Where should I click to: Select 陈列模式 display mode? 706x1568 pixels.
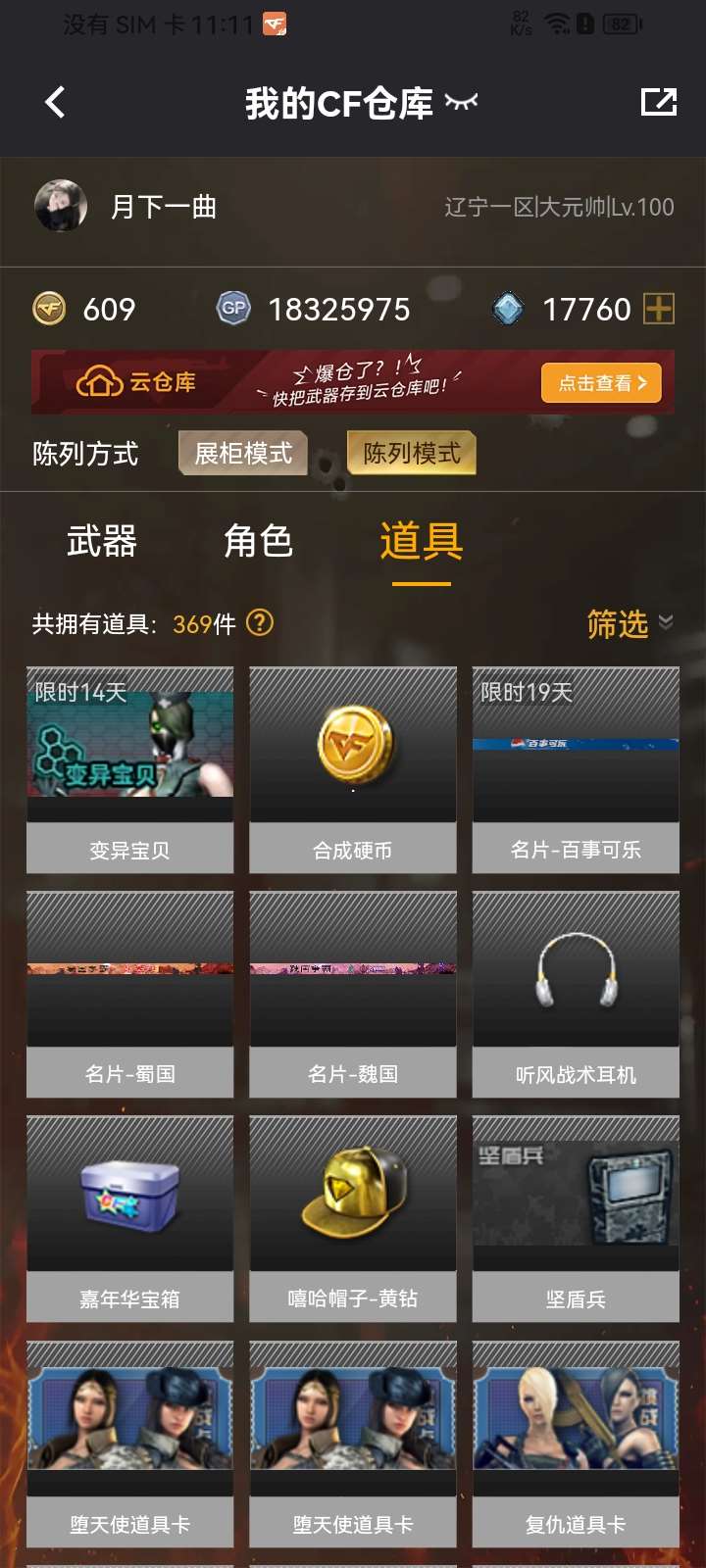point(412,454)
